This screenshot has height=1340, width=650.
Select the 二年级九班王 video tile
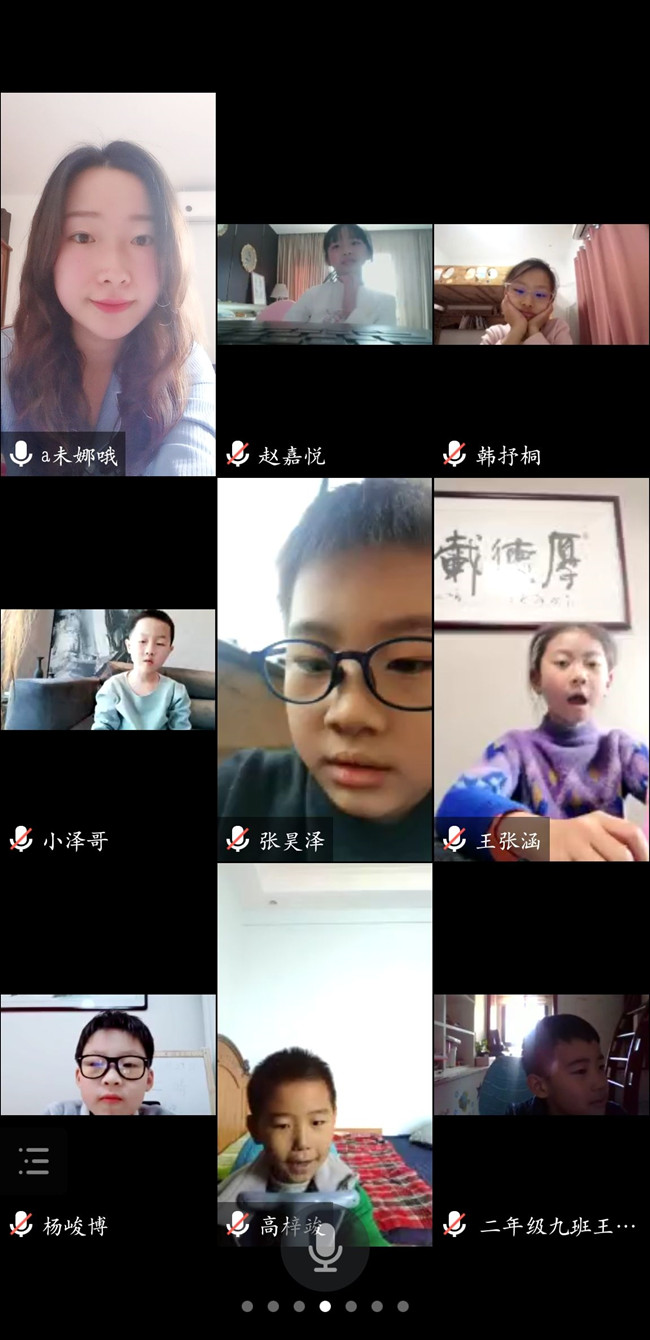[541, 1055]
